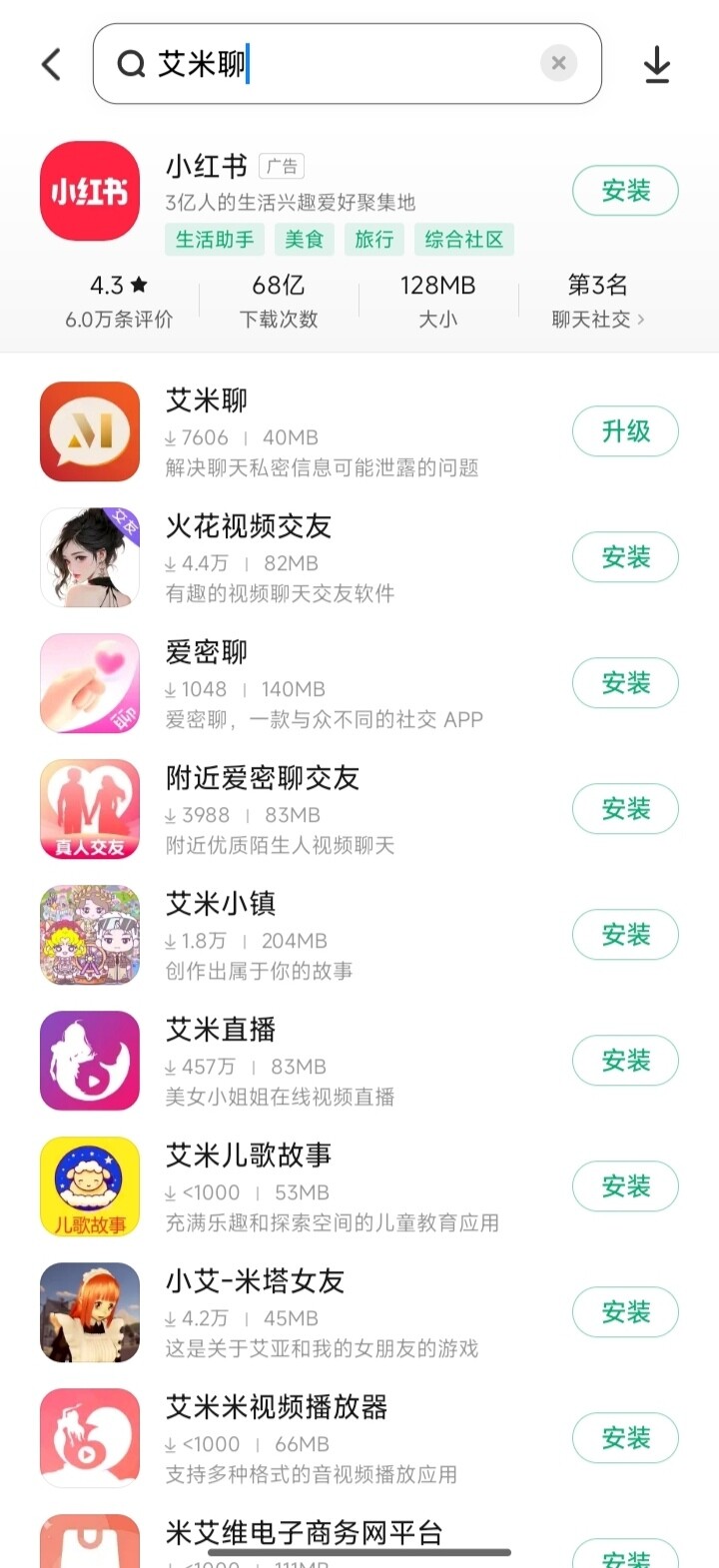This screenshot has width=719, height=1568.
Task: Open the downloads manager icon
Action: pyautogui.click(x=656, y=65)
